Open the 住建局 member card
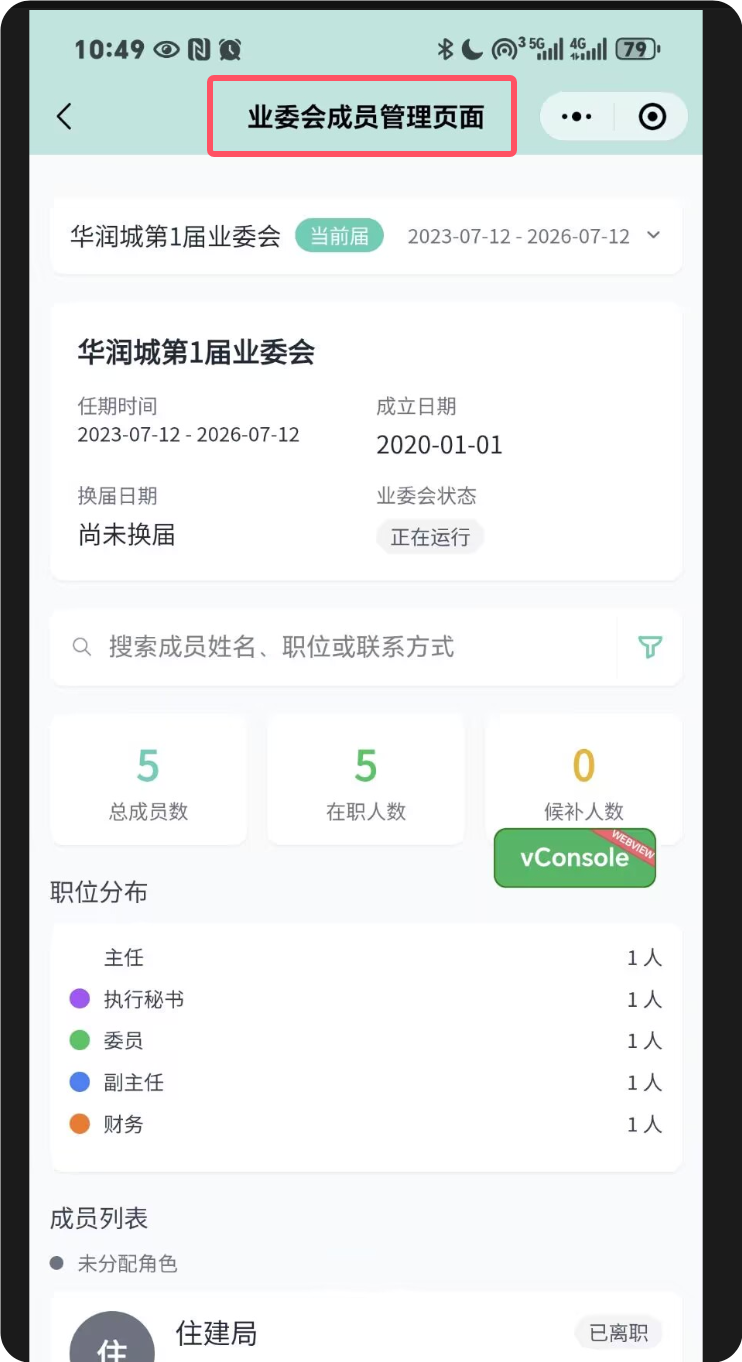 click(366, 1332)
